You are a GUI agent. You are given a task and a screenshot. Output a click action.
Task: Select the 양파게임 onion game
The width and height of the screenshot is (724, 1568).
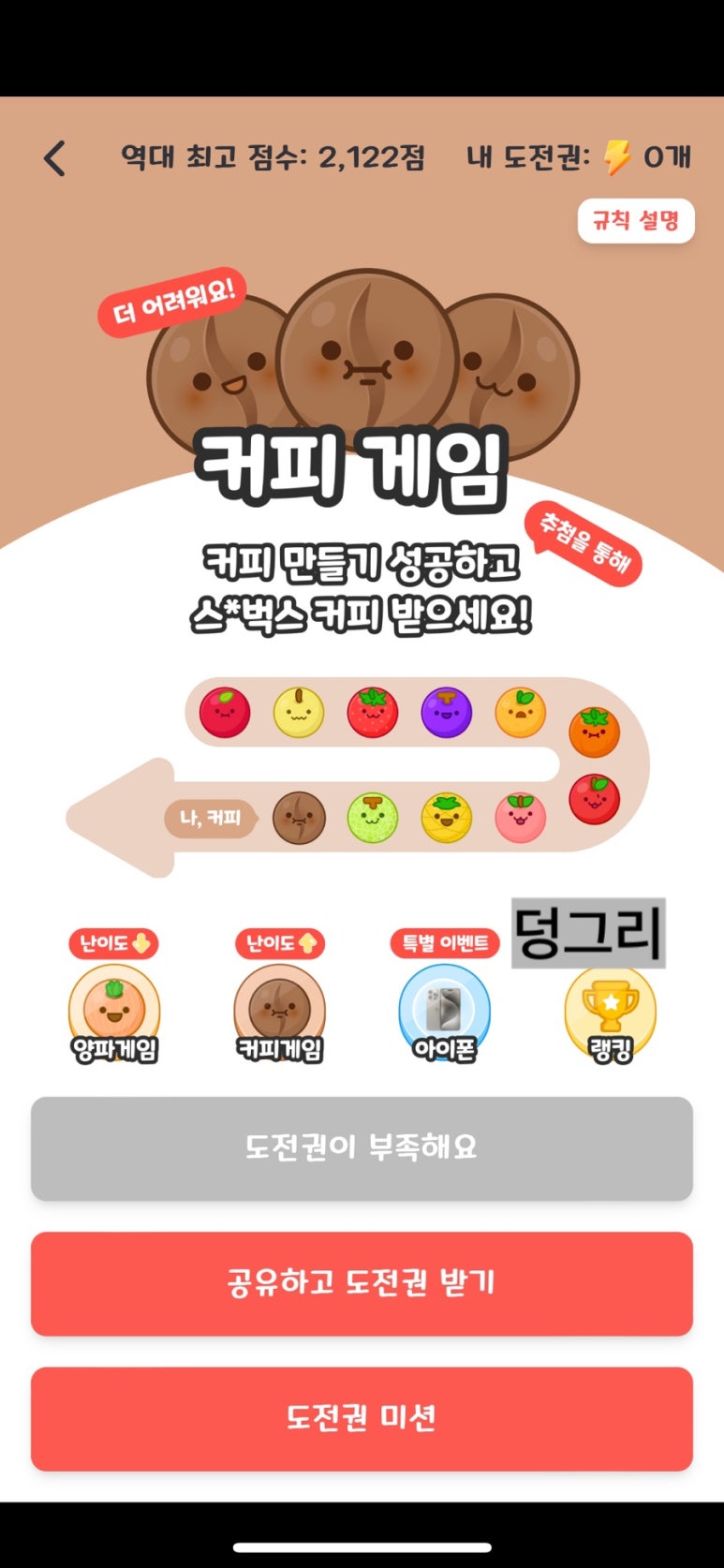(114, 1012)
